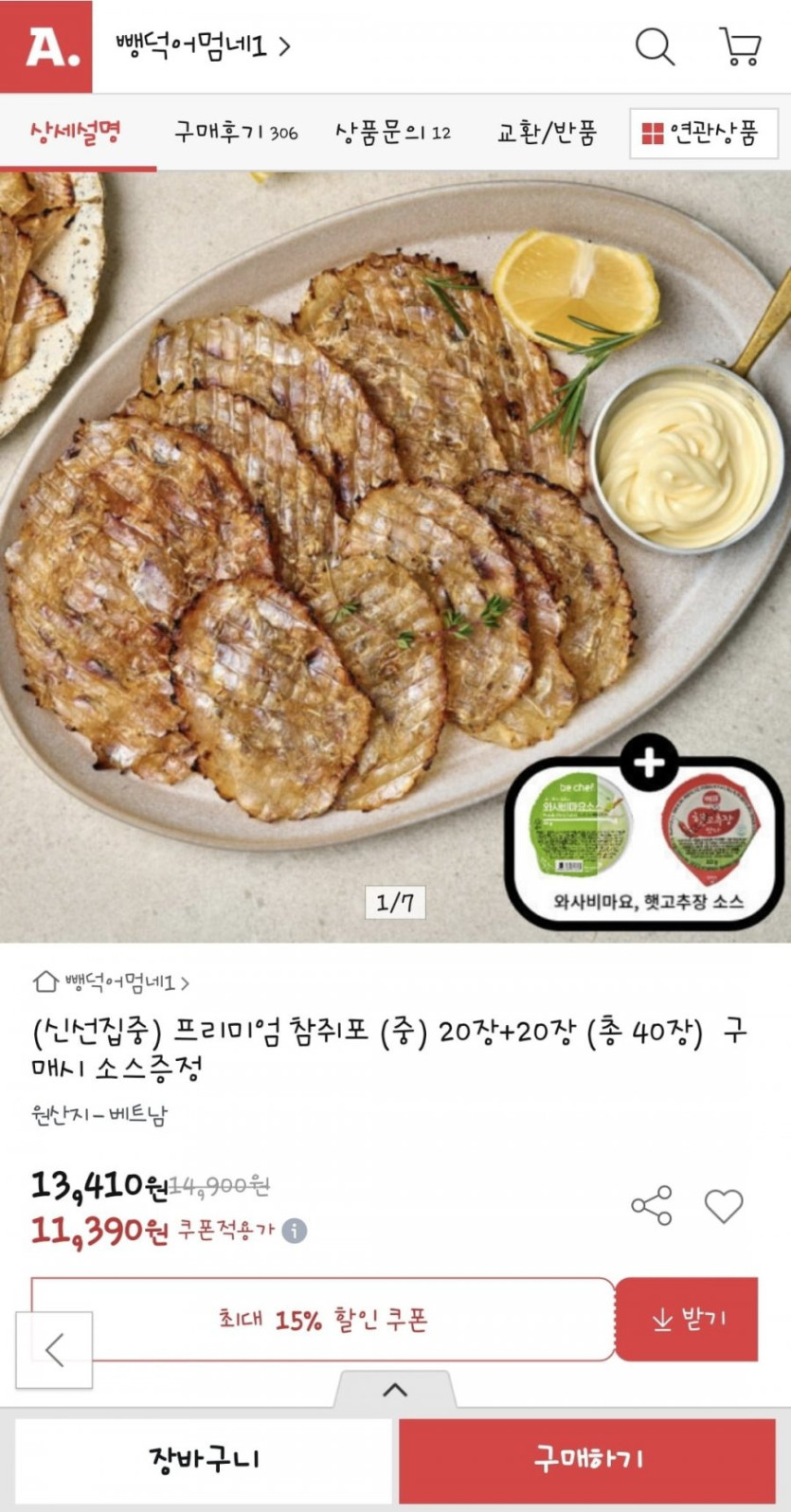Buy now with 구매하기
Viewport: 791px width, 1512px height.
(587, 1459)
